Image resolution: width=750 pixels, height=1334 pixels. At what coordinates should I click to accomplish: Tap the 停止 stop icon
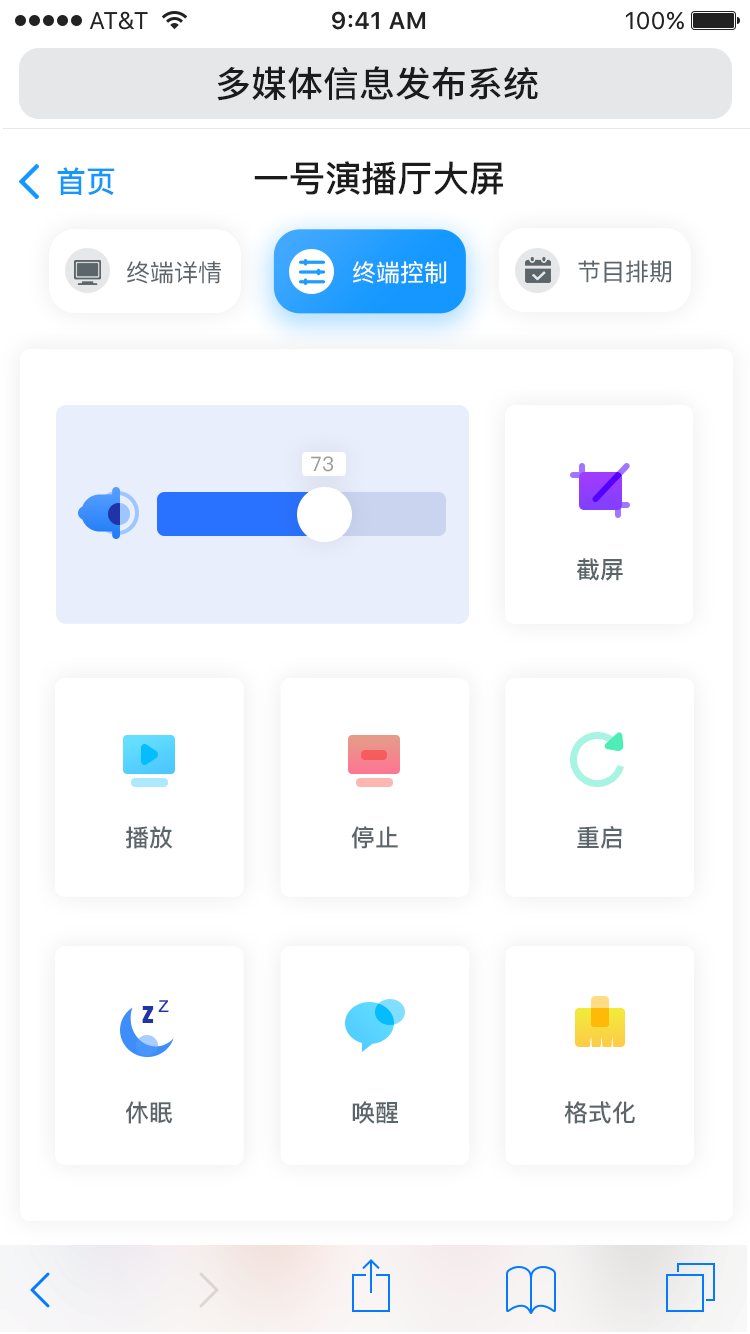point(374,759)
